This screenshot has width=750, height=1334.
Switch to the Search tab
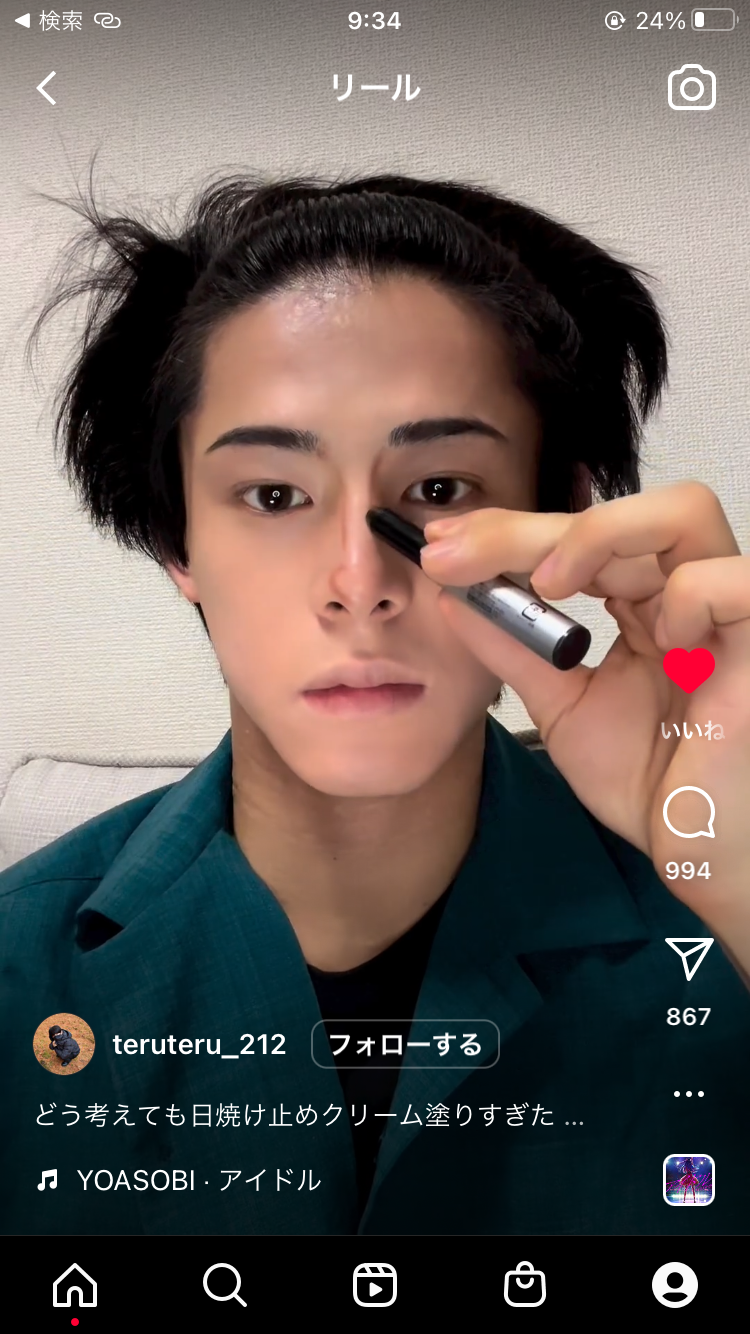(225, 1285)
